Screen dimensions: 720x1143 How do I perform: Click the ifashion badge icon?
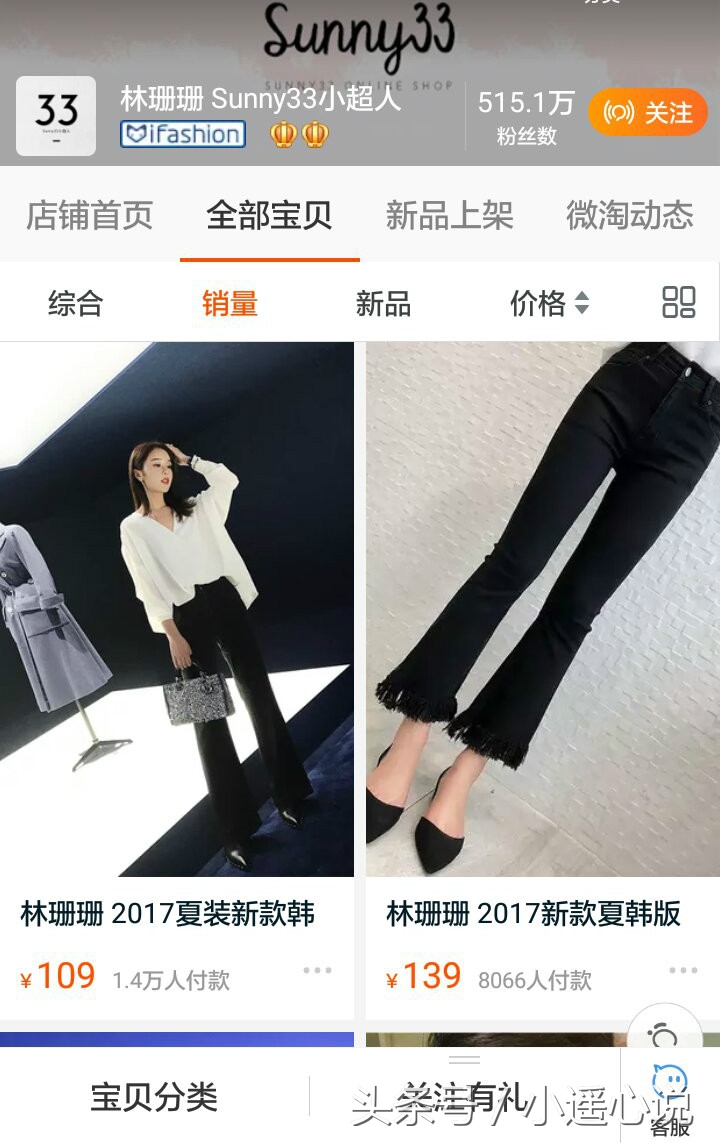[x=183, y=133]
